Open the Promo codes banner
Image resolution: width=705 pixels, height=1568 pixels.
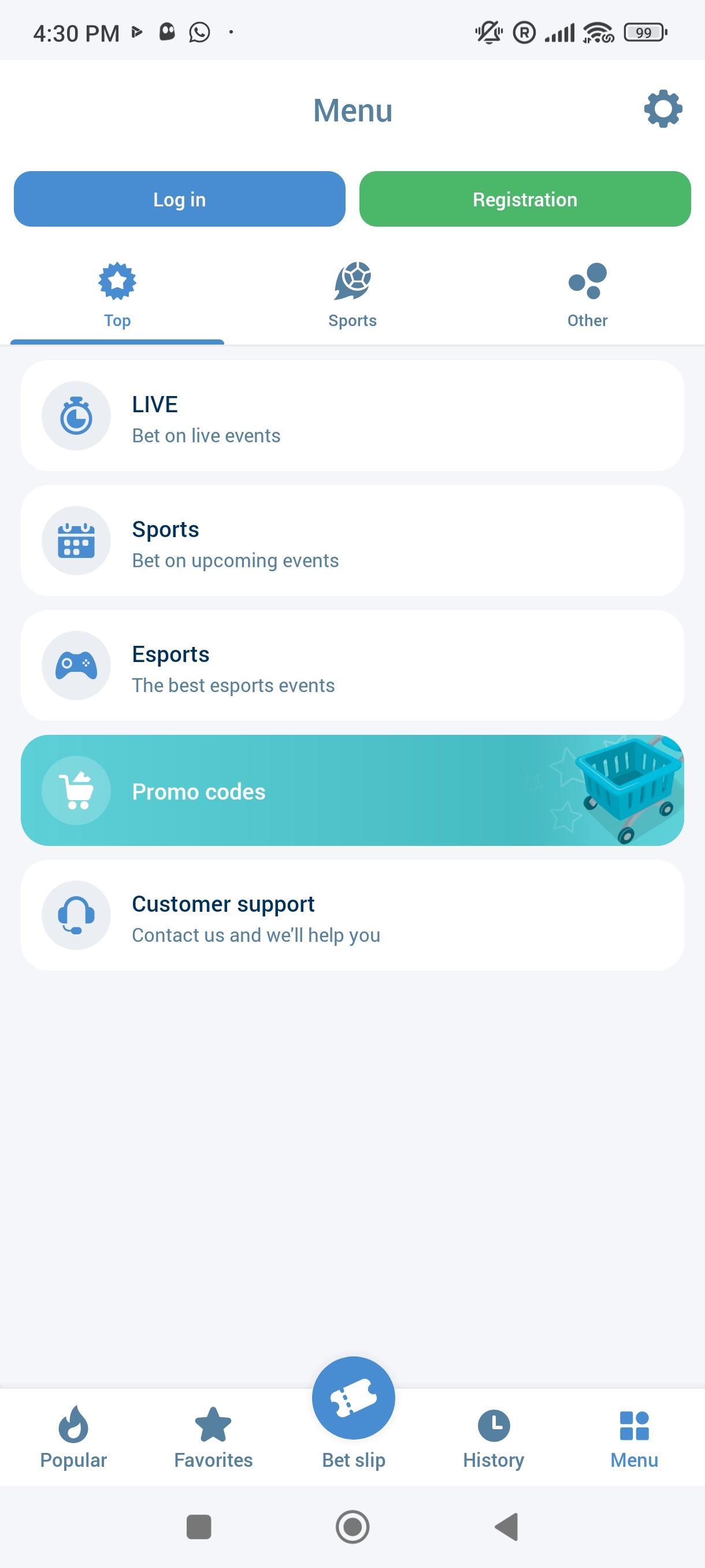point(352,790)
